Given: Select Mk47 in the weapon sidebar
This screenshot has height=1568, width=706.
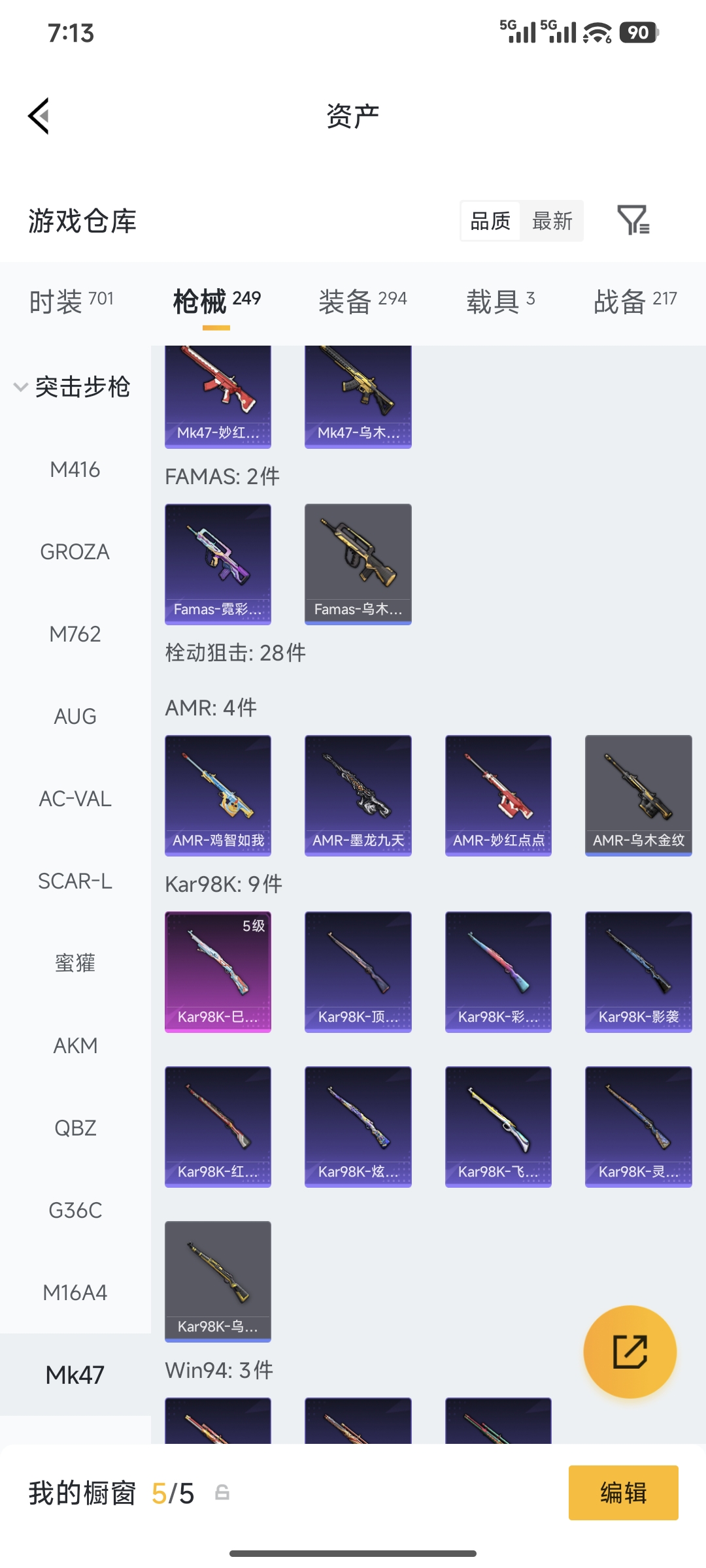Looking at the screenshot, I should pos(75,1375).
